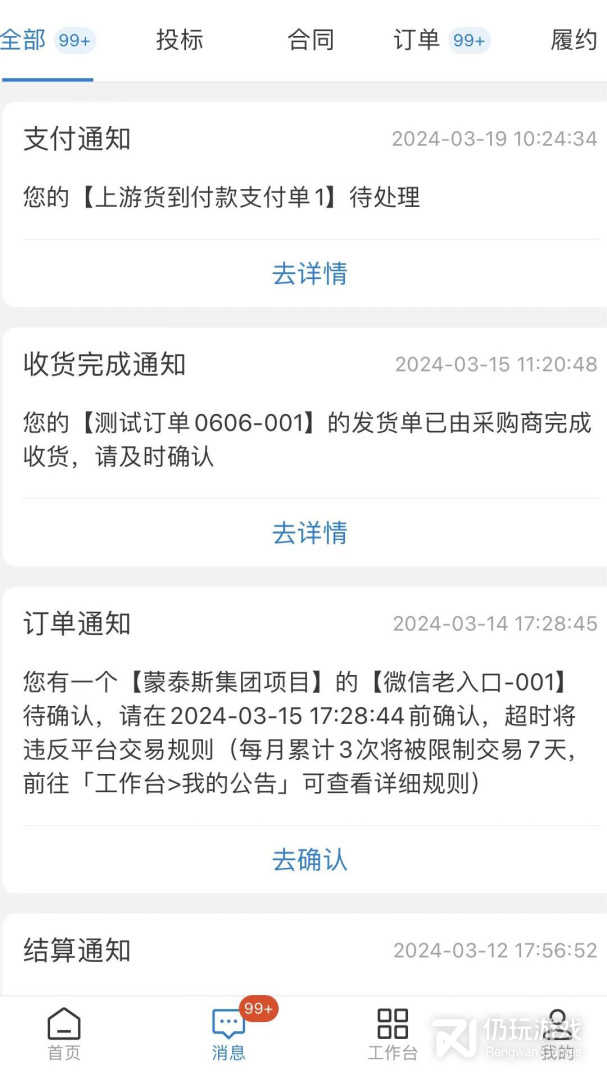Viewport: 607px width, 1080px height.
Task: Tap 去详情 under 收货完成通知
Action: click(309, 532)
